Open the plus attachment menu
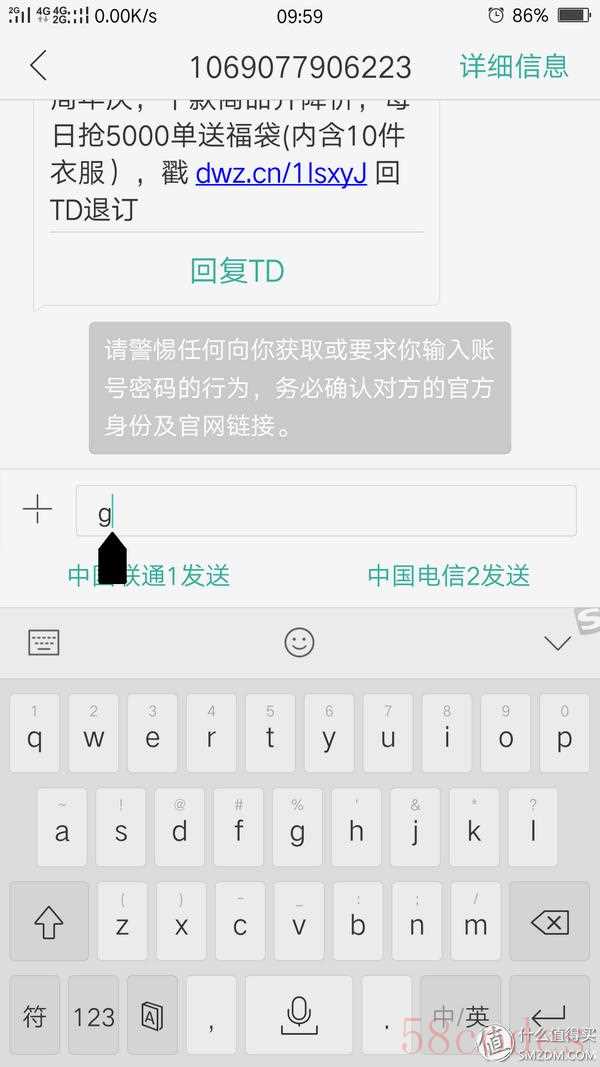 pyautogui.click(x=37, y=511)
